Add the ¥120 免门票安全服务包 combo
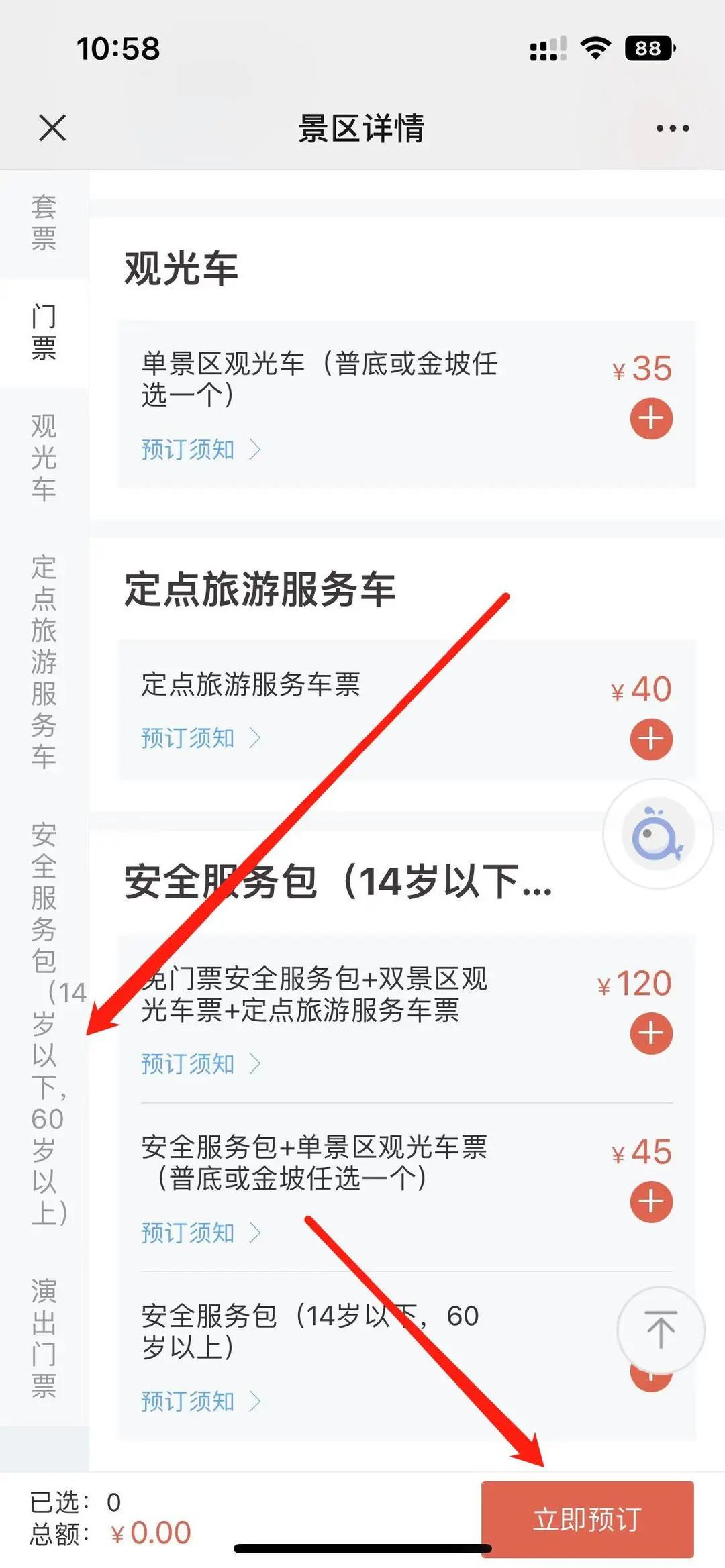Viewport: 725px width, 1568px height. point(650,1033)
